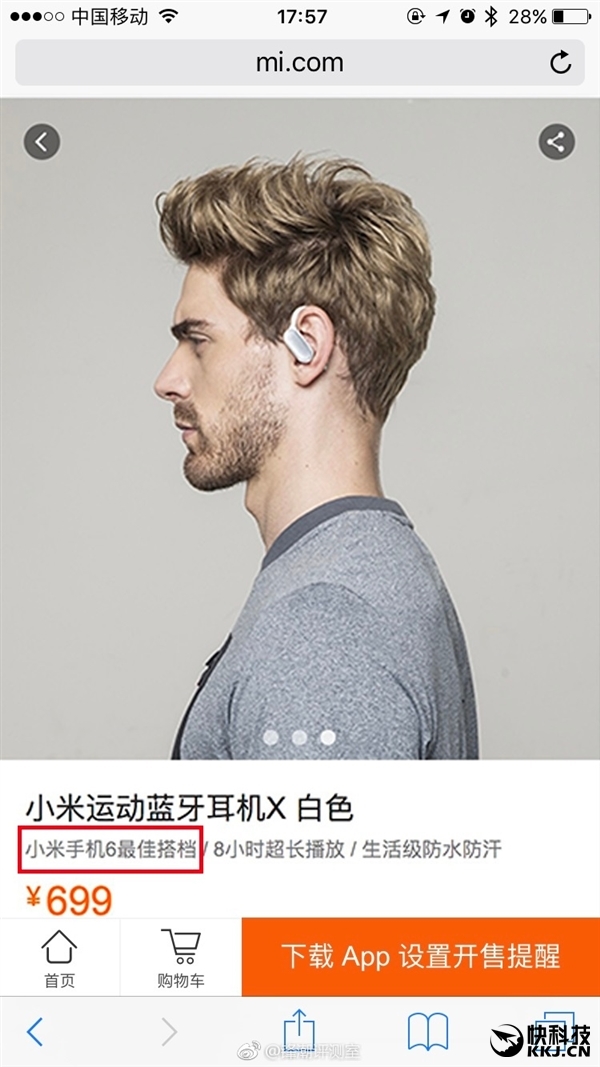Image resolution: width=600 pixels, height=1067 pixels.
Task: Reload the mi.com page
Action: pyautogui.click(x=560, y=63)
